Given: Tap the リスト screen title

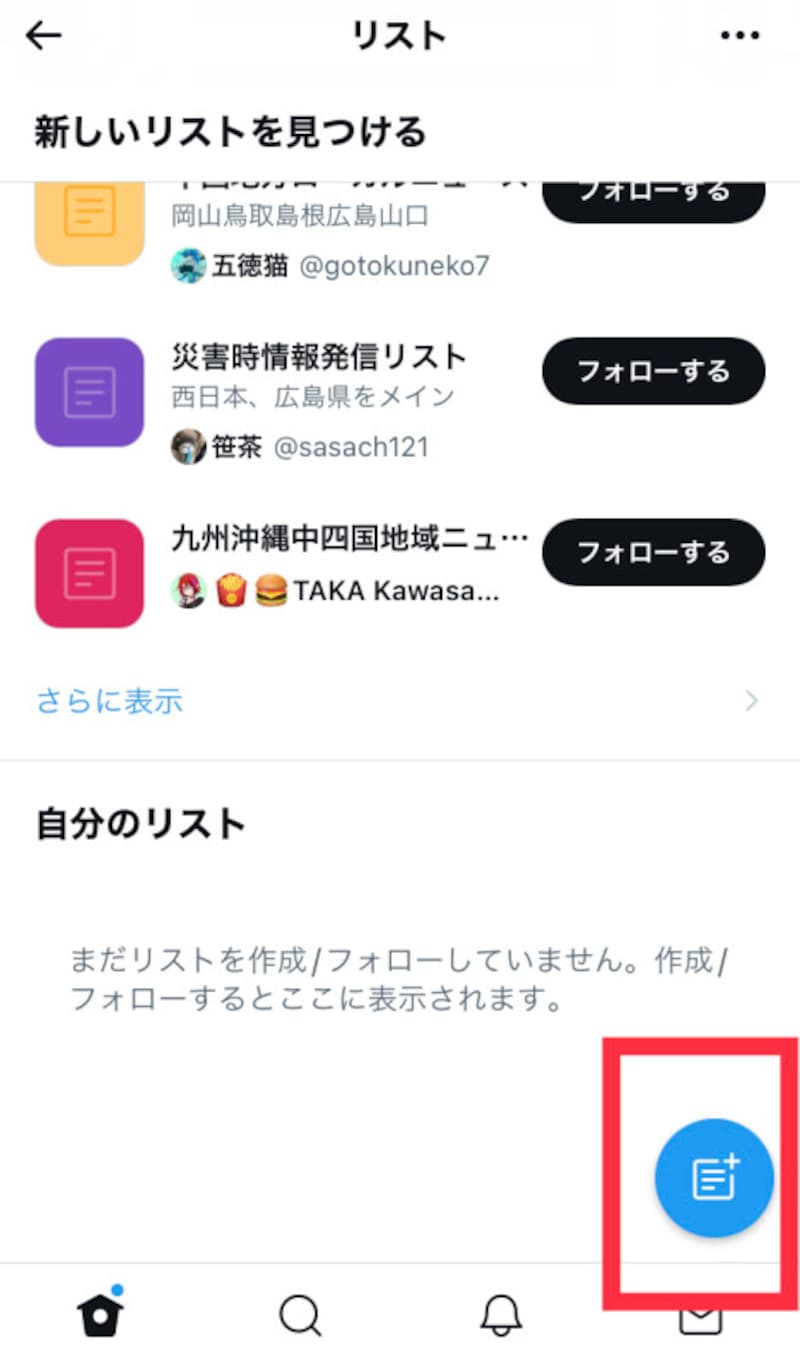Looking at the screenshot, I should (398, 34).
